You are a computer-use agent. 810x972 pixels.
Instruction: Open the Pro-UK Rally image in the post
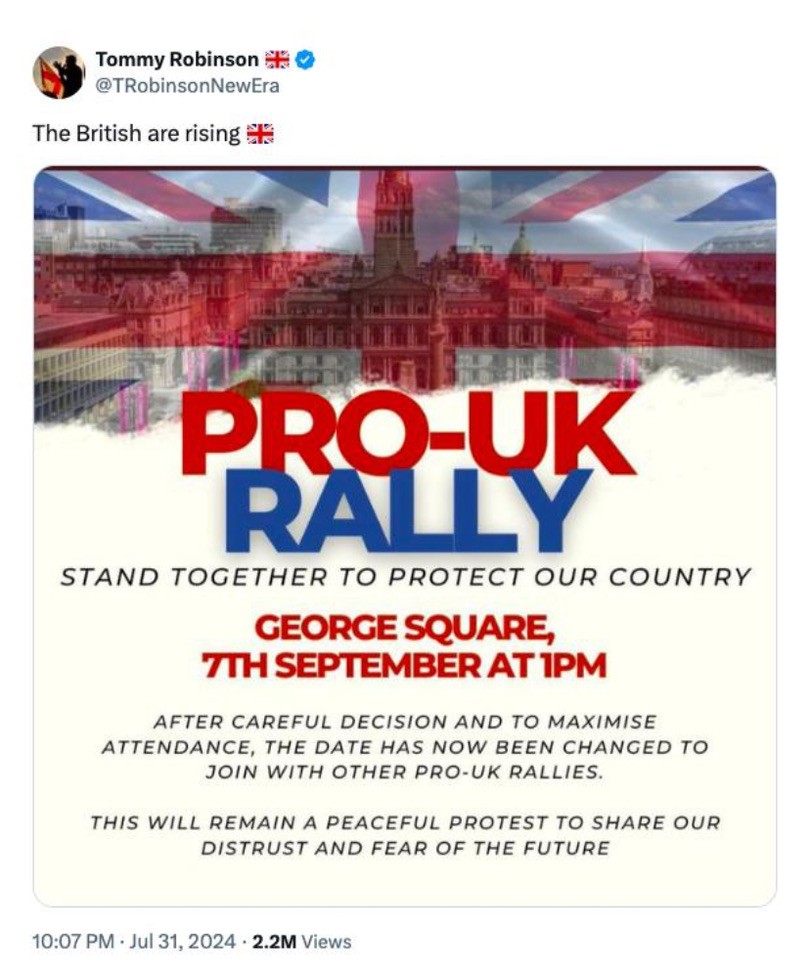404,535
